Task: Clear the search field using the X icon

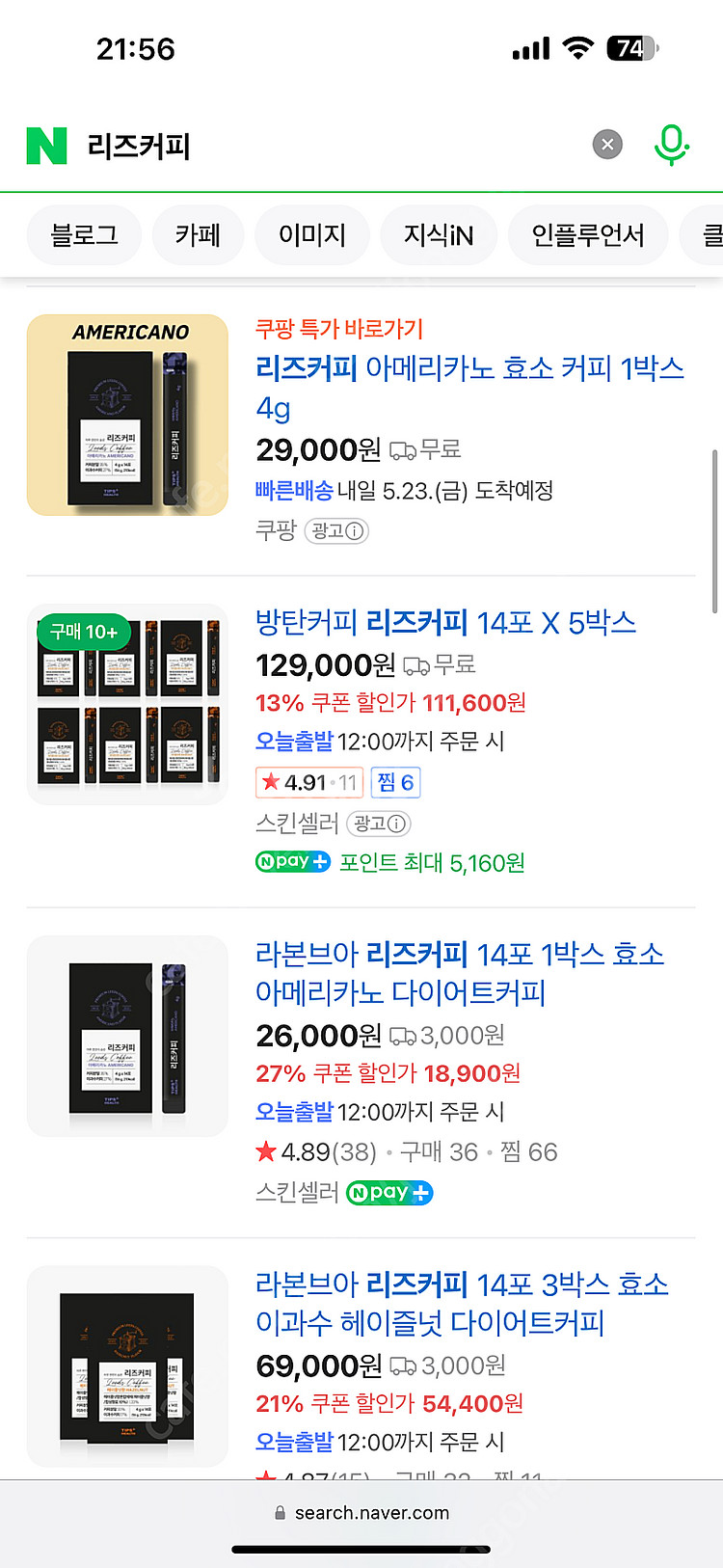Action: (x=607, y=144)
